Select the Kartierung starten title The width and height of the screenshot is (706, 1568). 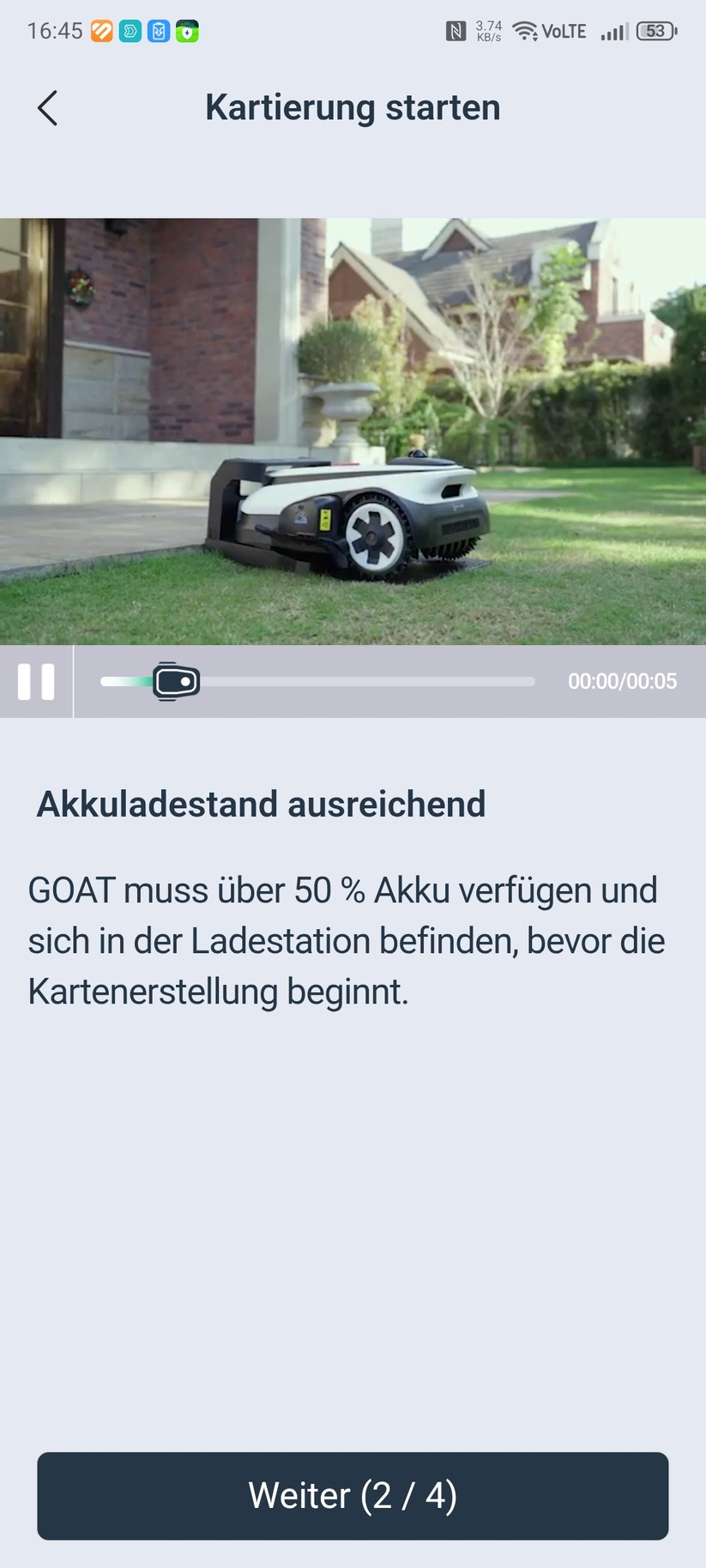tap(353, 106)
